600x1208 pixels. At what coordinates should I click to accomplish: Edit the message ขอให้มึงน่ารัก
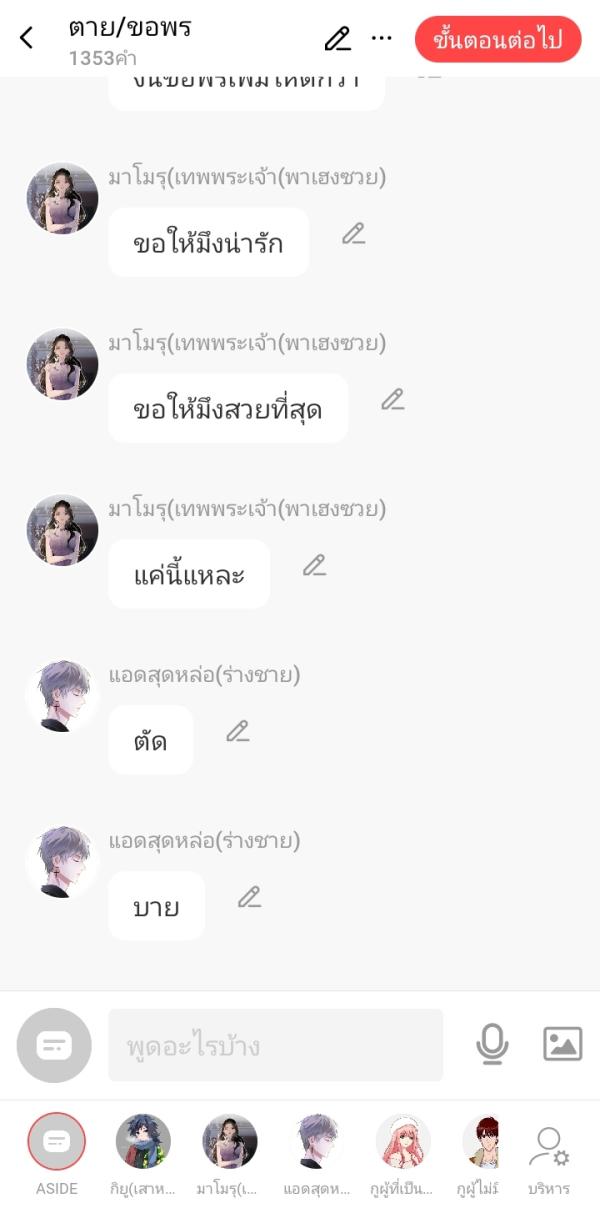(x=353, y=234)
